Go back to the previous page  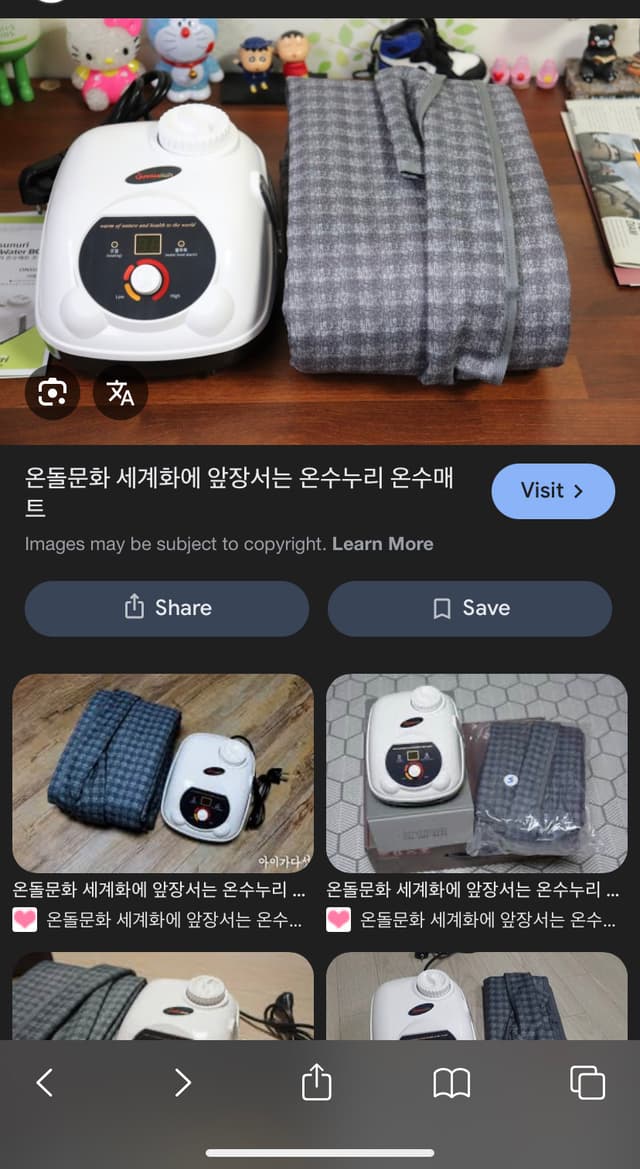click(x=44, y=1082)
